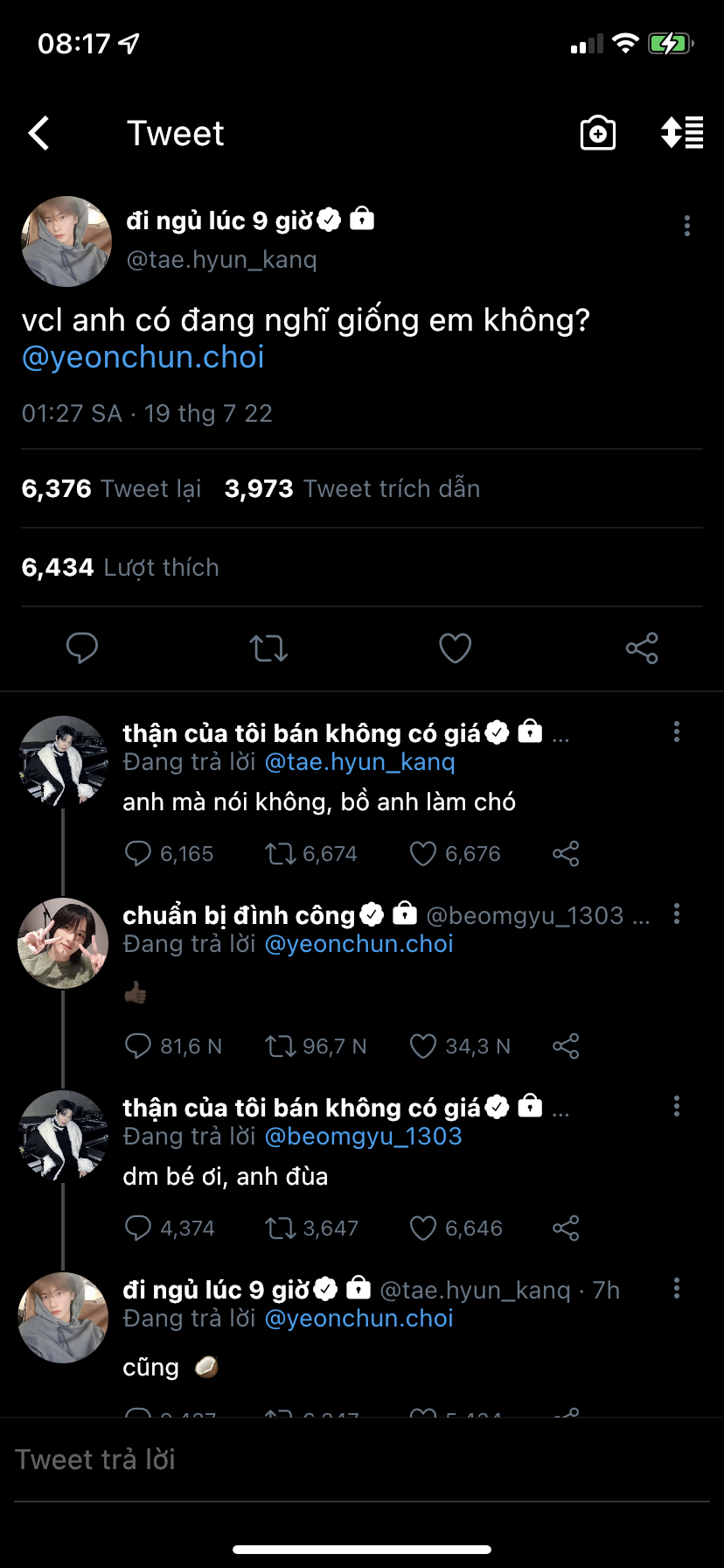Open the @yeonchun.choi mention in the main tweet
The width and height of the screenshot is (724, 1568).
pyautogui.click(x=143, y=357)
